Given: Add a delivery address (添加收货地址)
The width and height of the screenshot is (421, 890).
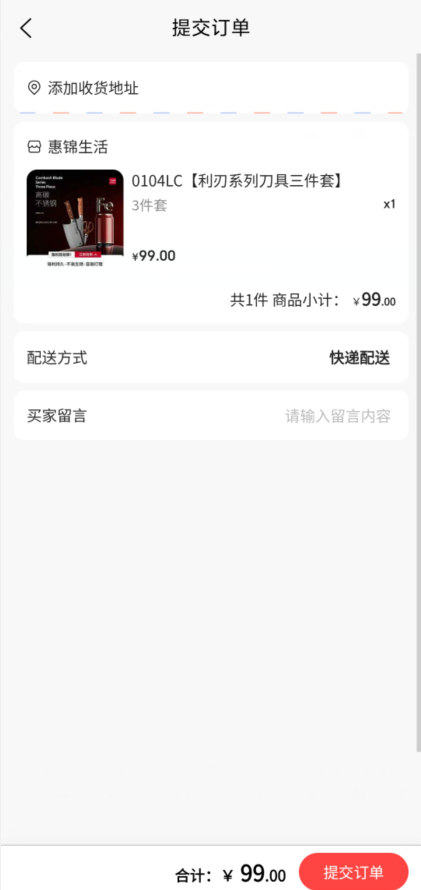Looking at the screenshot, I should pos(210,88).
